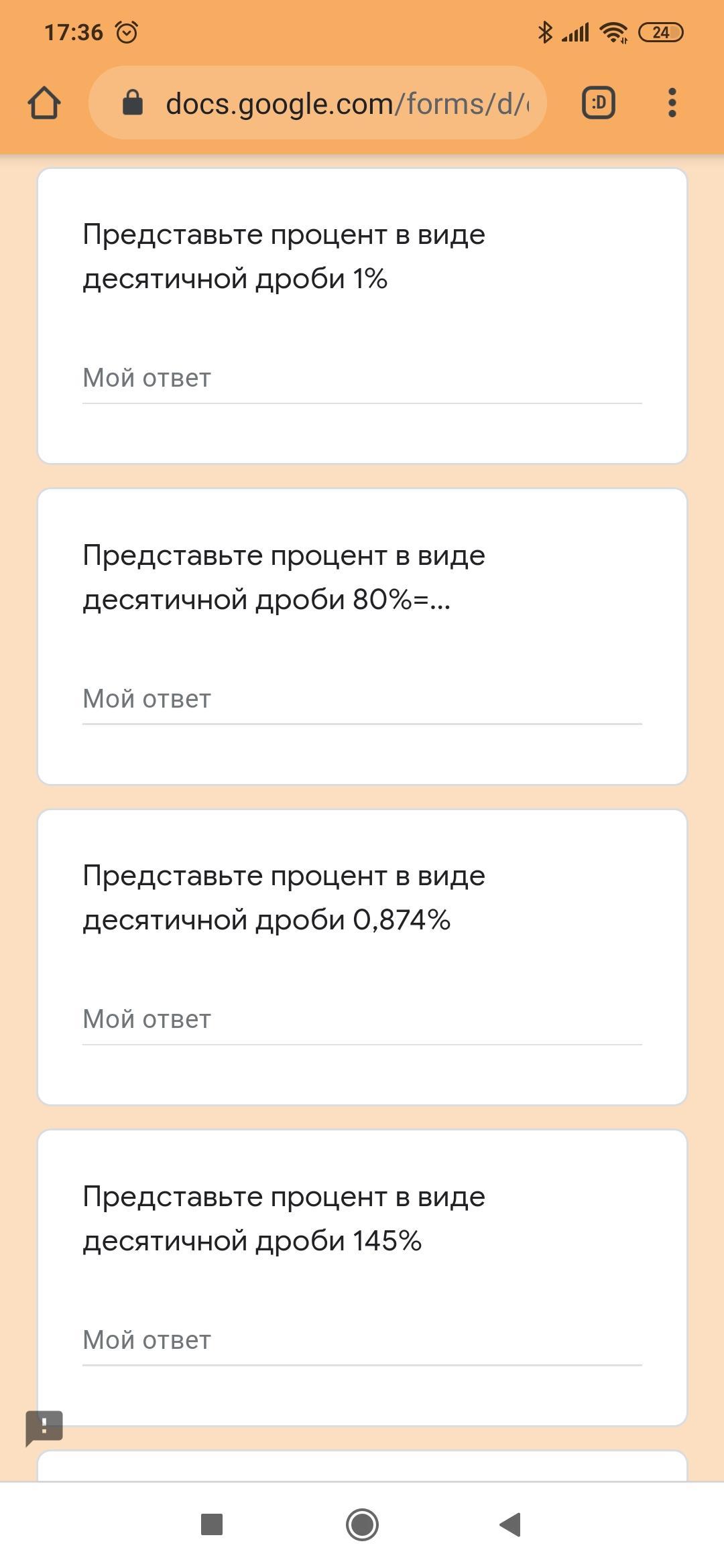Report a problem via feedback icon

click(44, 1428)
